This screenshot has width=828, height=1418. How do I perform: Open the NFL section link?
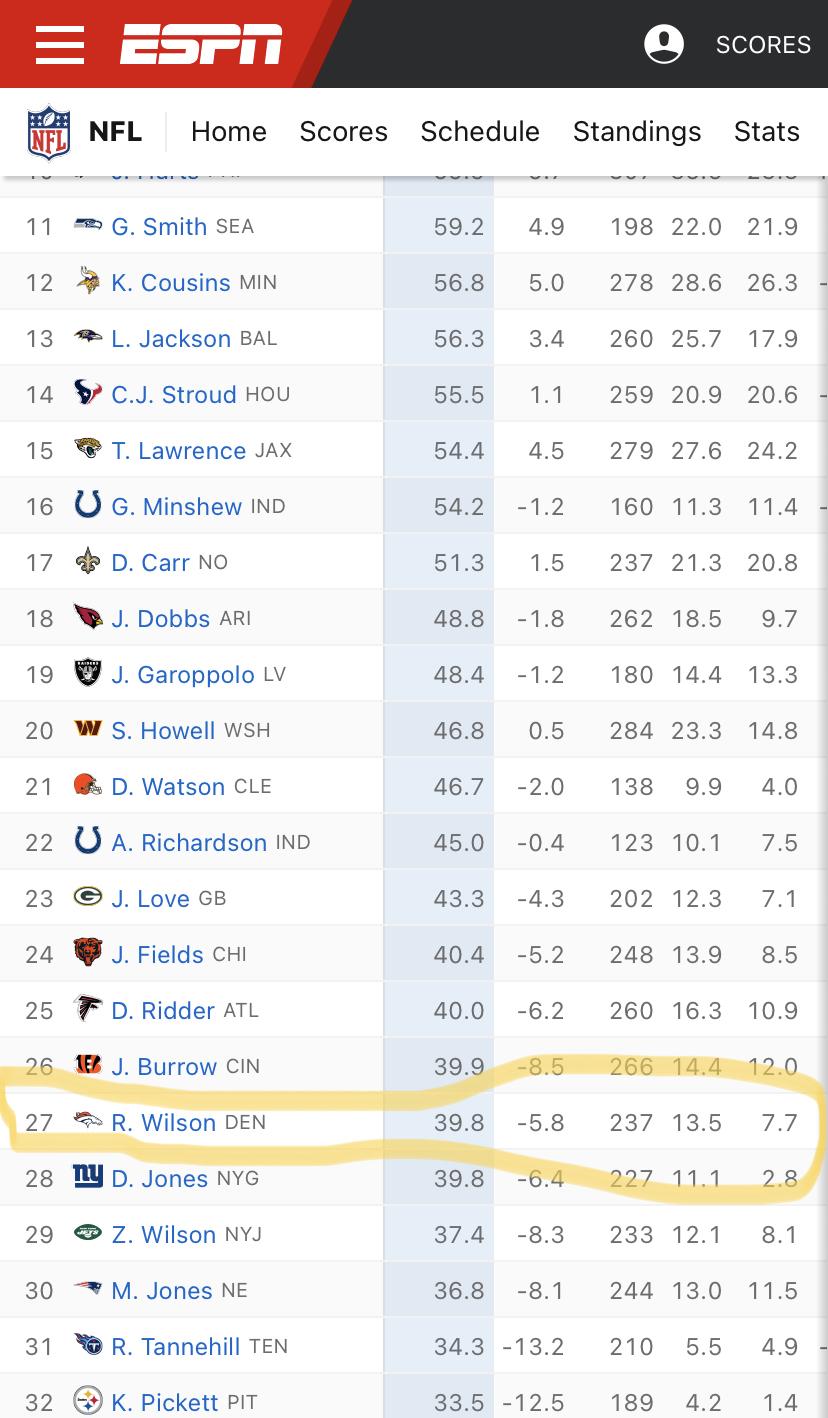(x=85, y=132)
